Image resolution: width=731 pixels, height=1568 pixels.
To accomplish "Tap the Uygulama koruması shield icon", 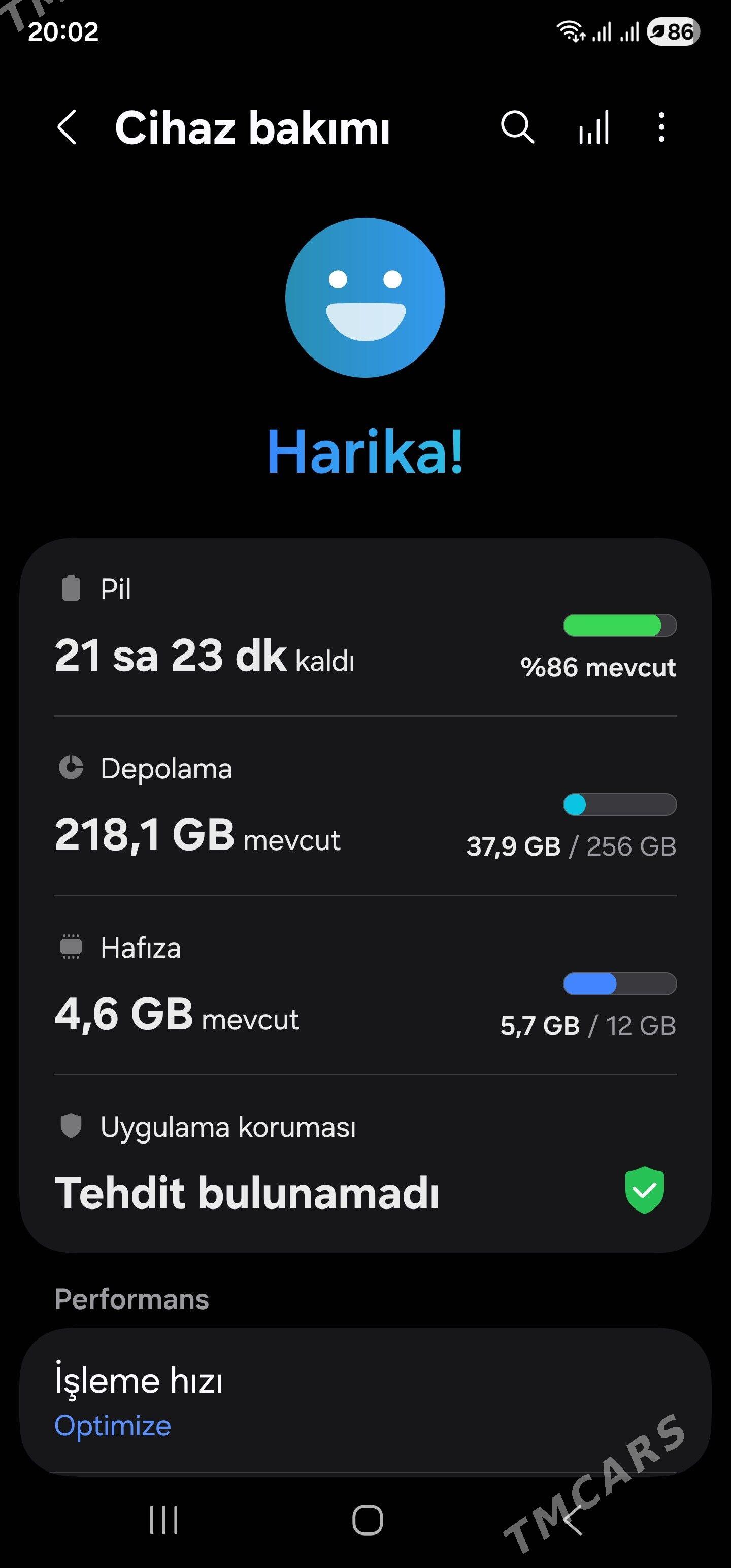I will coord(71,1127).
